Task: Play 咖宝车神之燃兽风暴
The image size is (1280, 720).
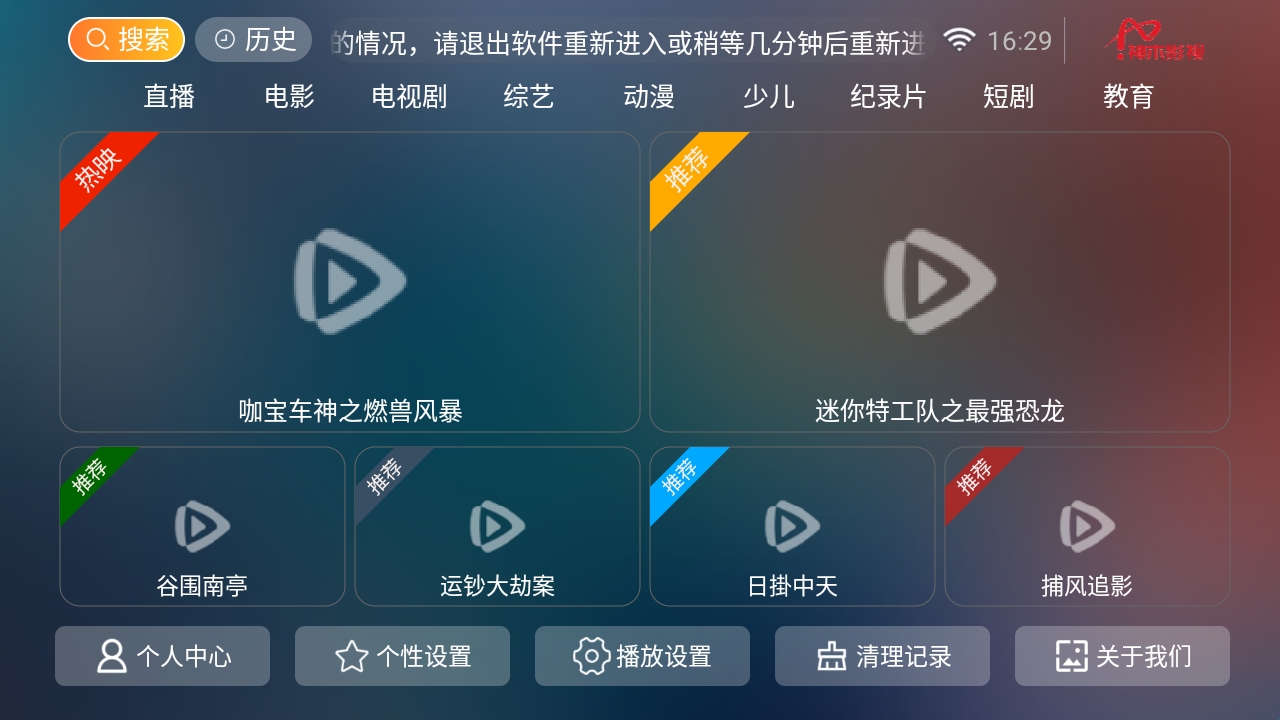Action: point(350,282)
